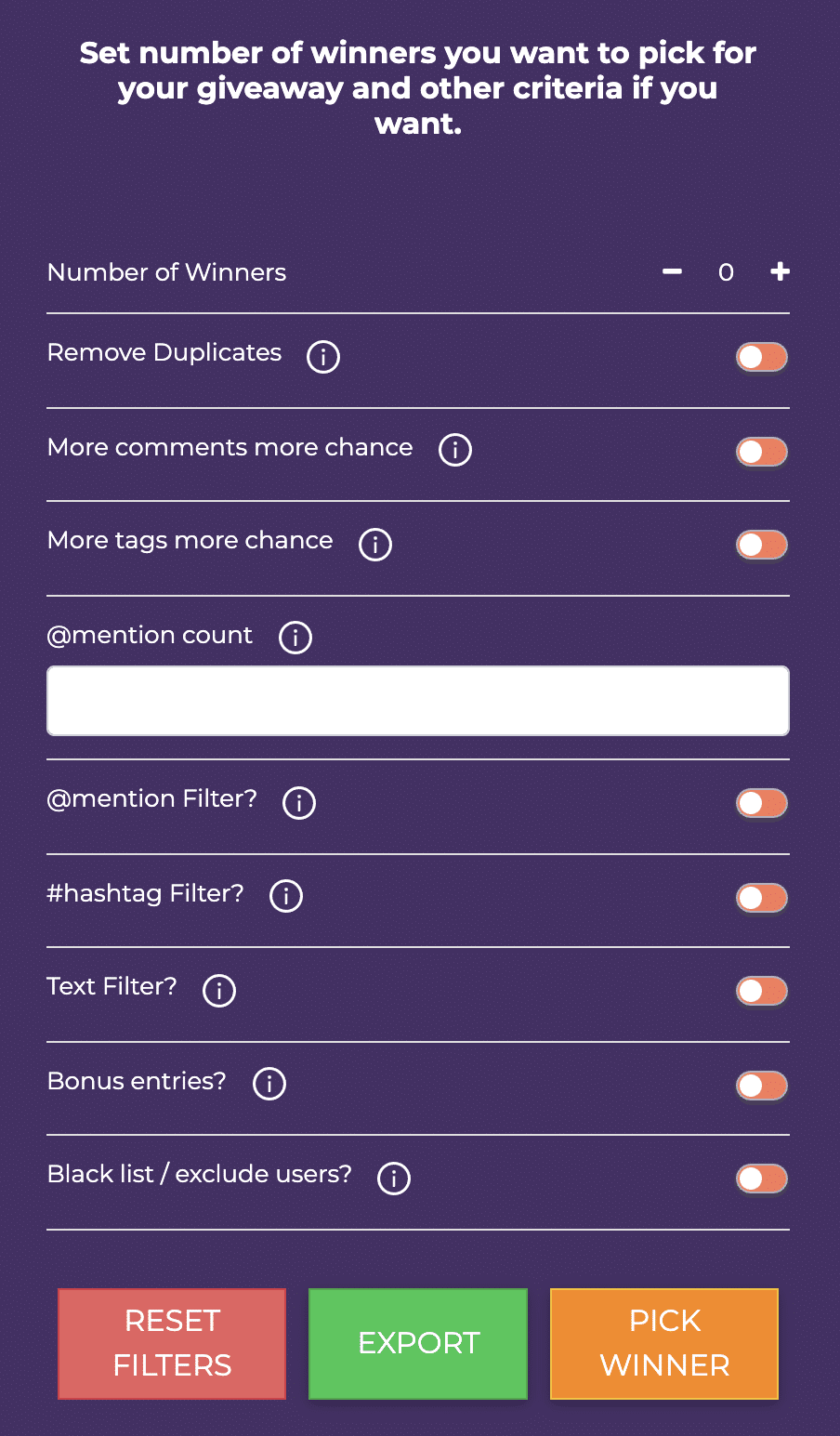The image size is (840, 1436).
Task: Show info for #hashtag Filter
Action: tap(286, 896)
